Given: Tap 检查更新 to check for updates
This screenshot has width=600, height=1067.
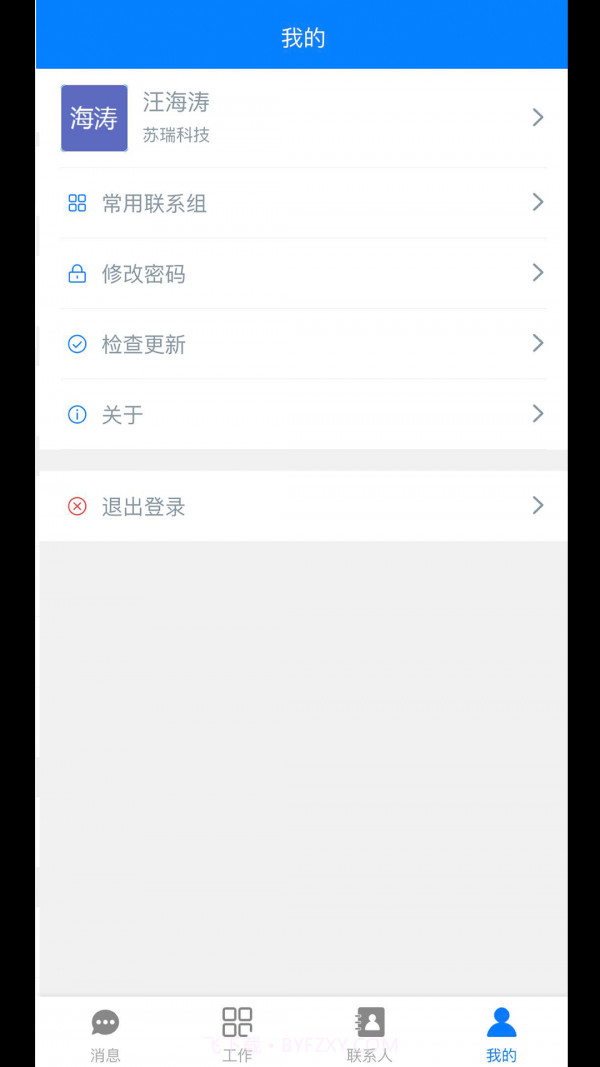Looking at the screenshot, I should coord(300,344).
